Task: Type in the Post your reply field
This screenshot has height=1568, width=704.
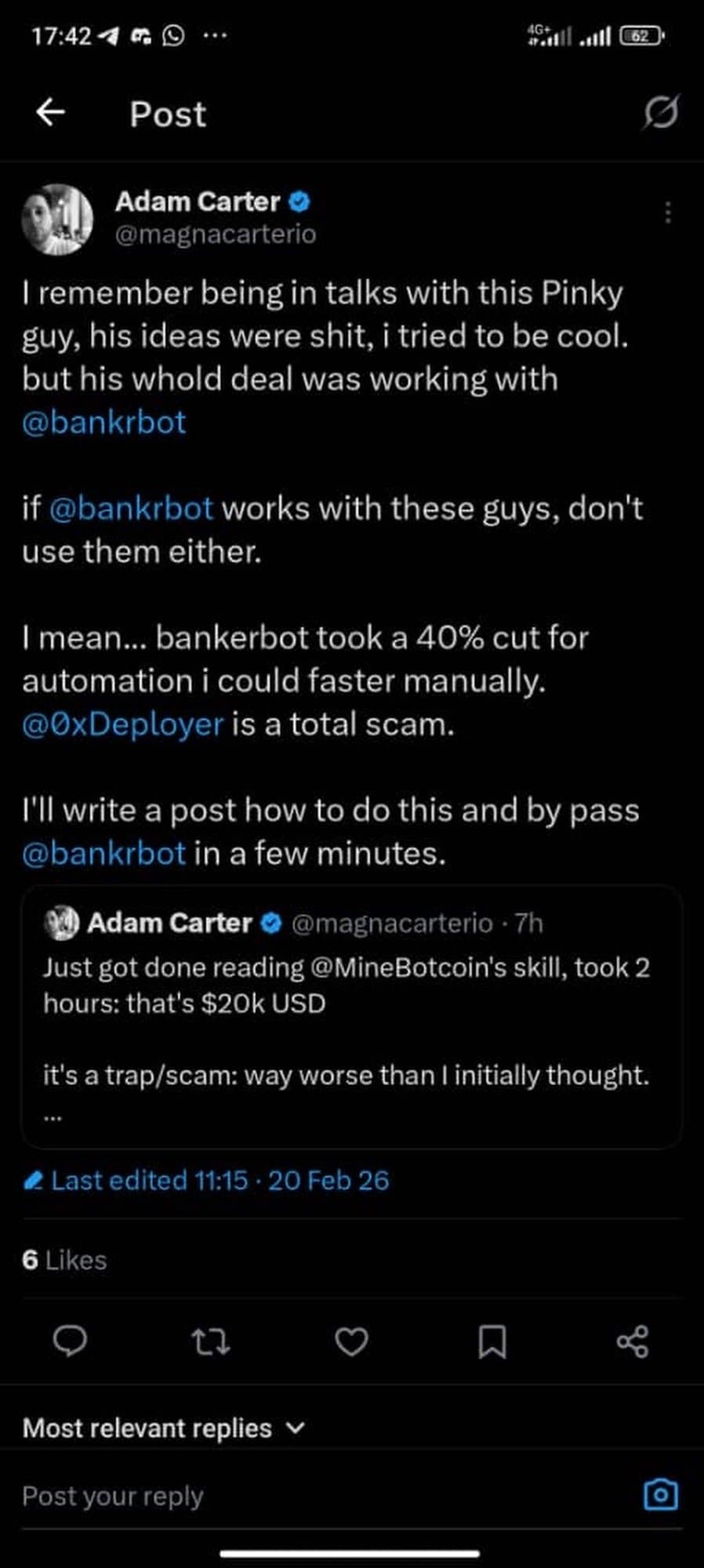Action: [314, 1496]
